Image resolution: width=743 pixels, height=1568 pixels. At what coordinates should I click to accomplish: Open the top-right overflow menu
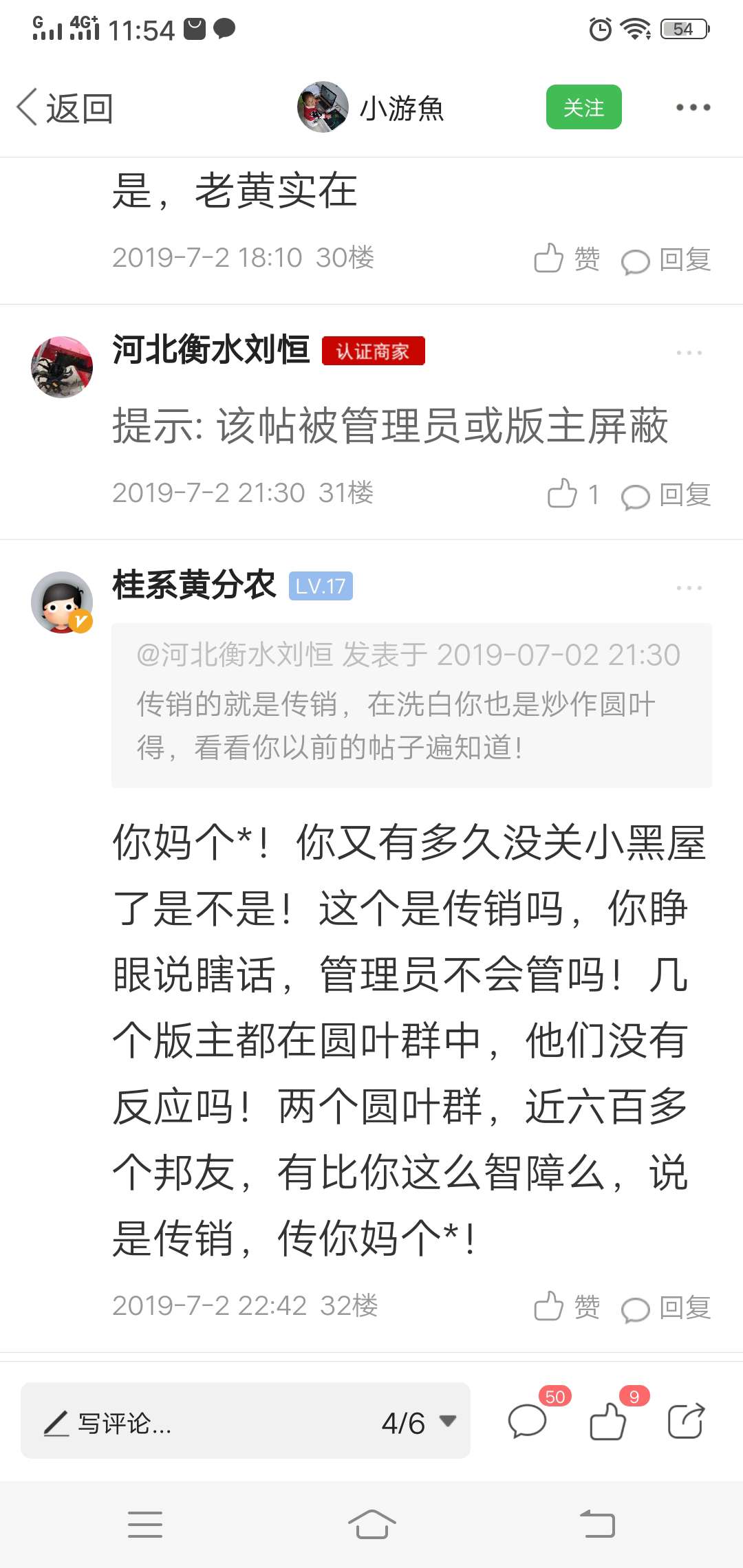pos(693,107)
